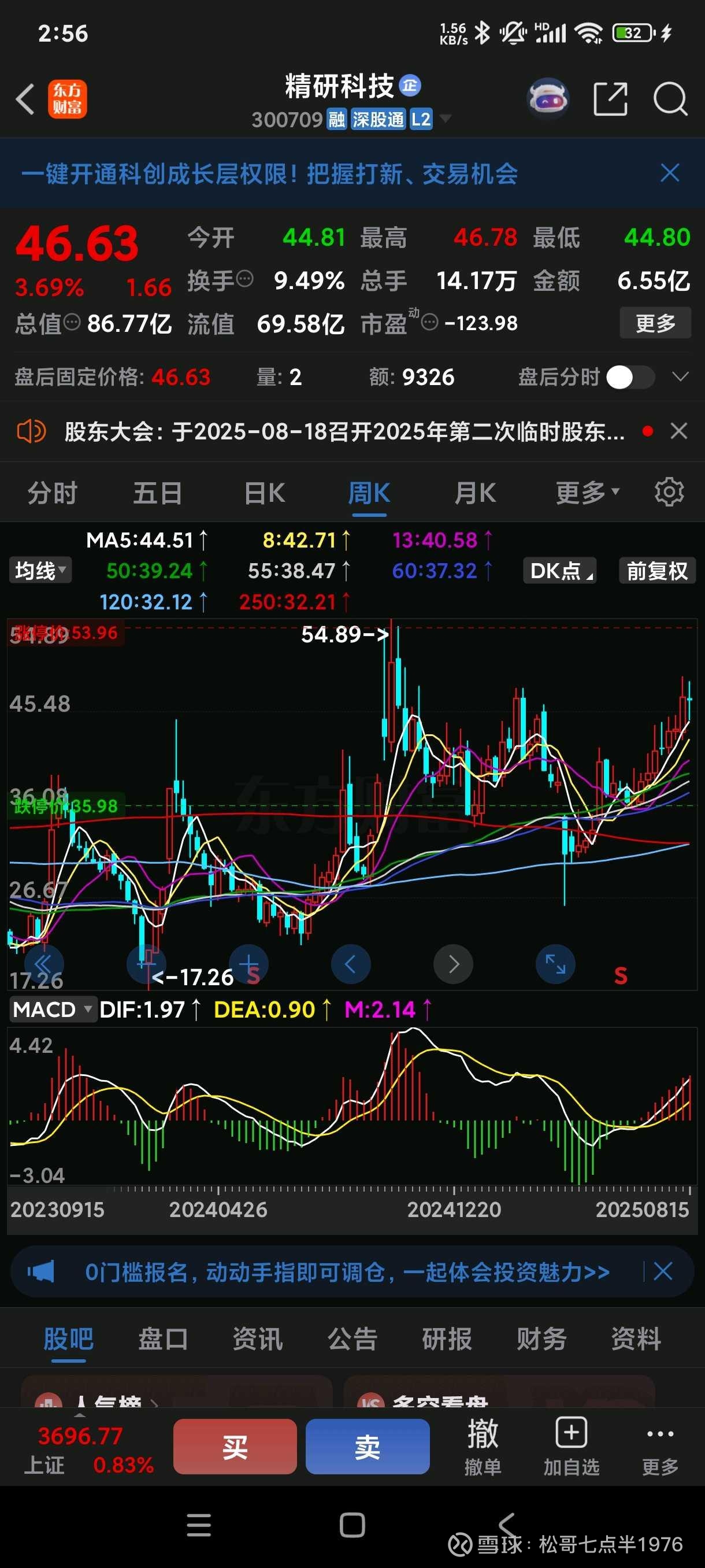Screen dimensions: 705x1568
Task: Switch to 日K chart tab
Action: coord(264,493)
